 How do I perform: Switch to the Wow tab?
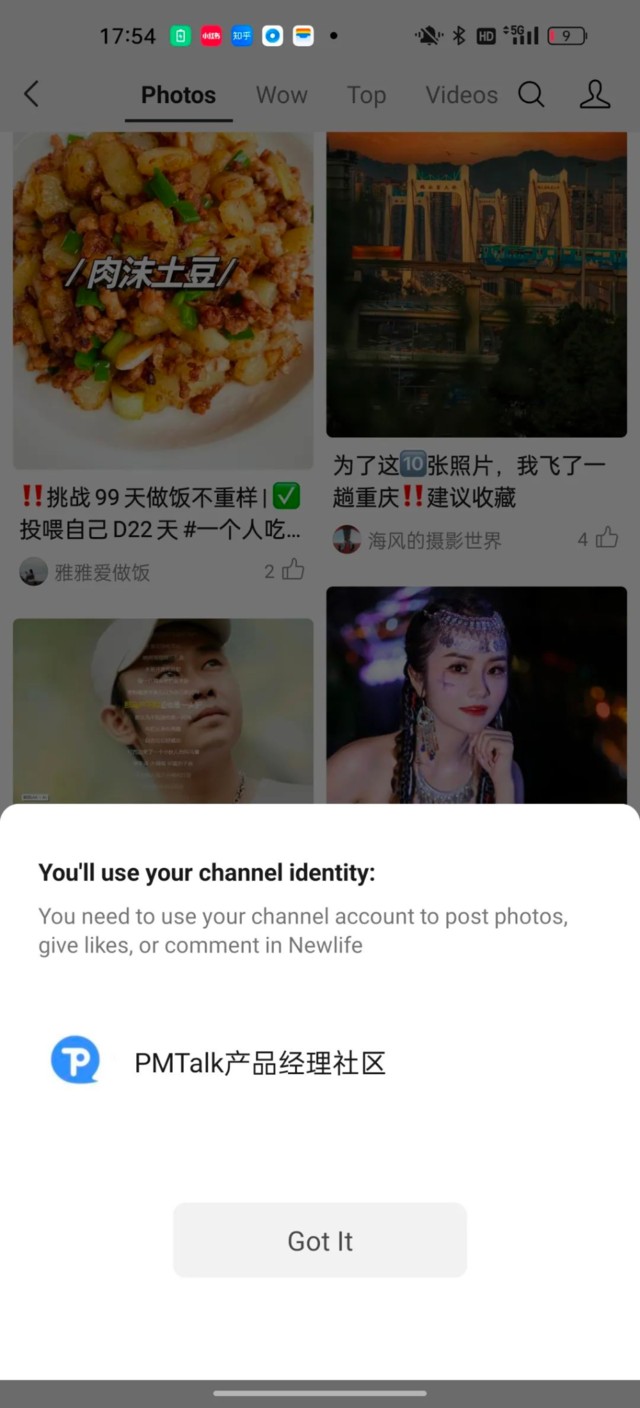click(x=281, y=95)
